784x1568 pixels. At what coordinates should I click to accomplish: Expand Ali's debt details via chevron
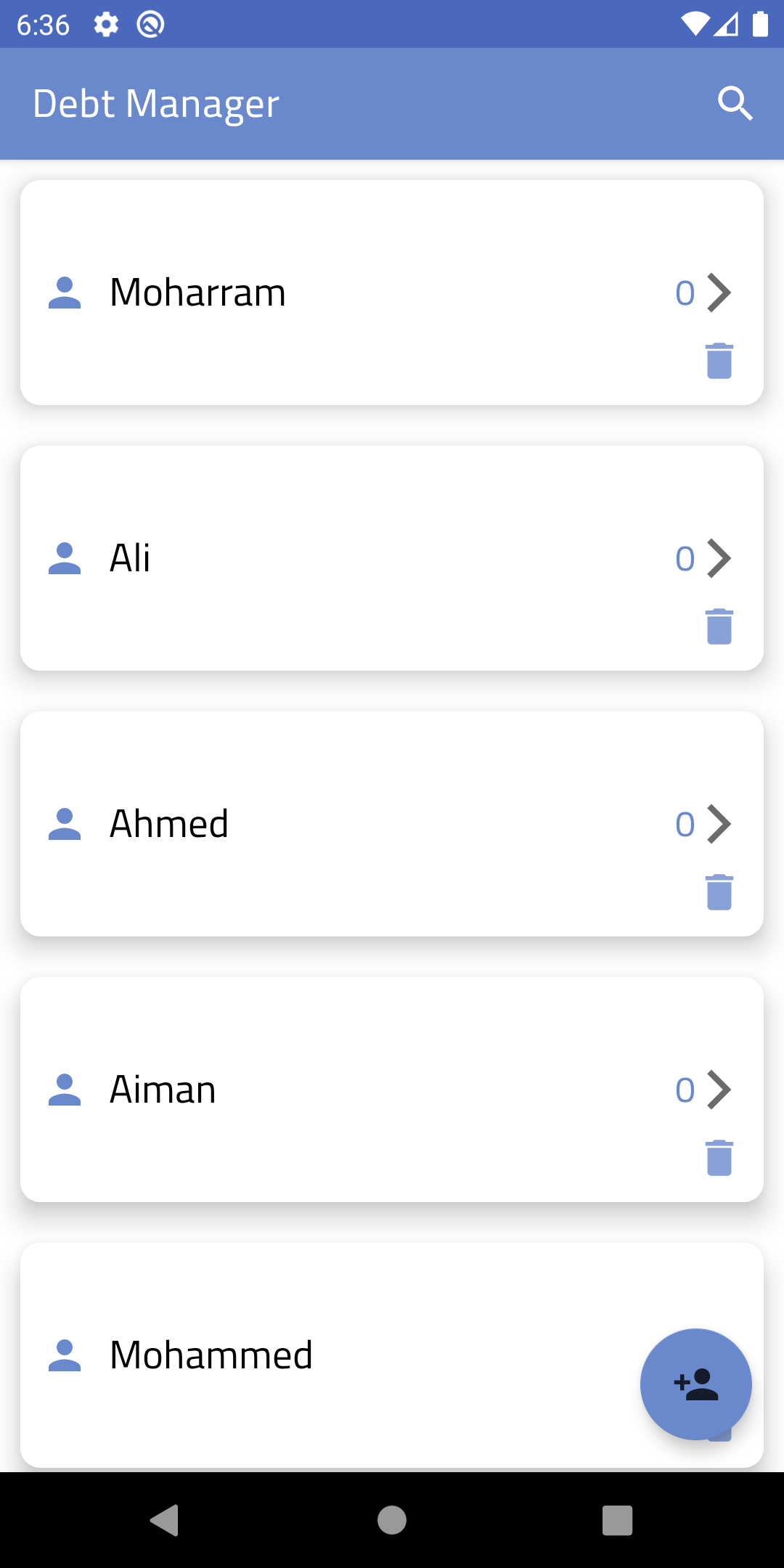718,558
